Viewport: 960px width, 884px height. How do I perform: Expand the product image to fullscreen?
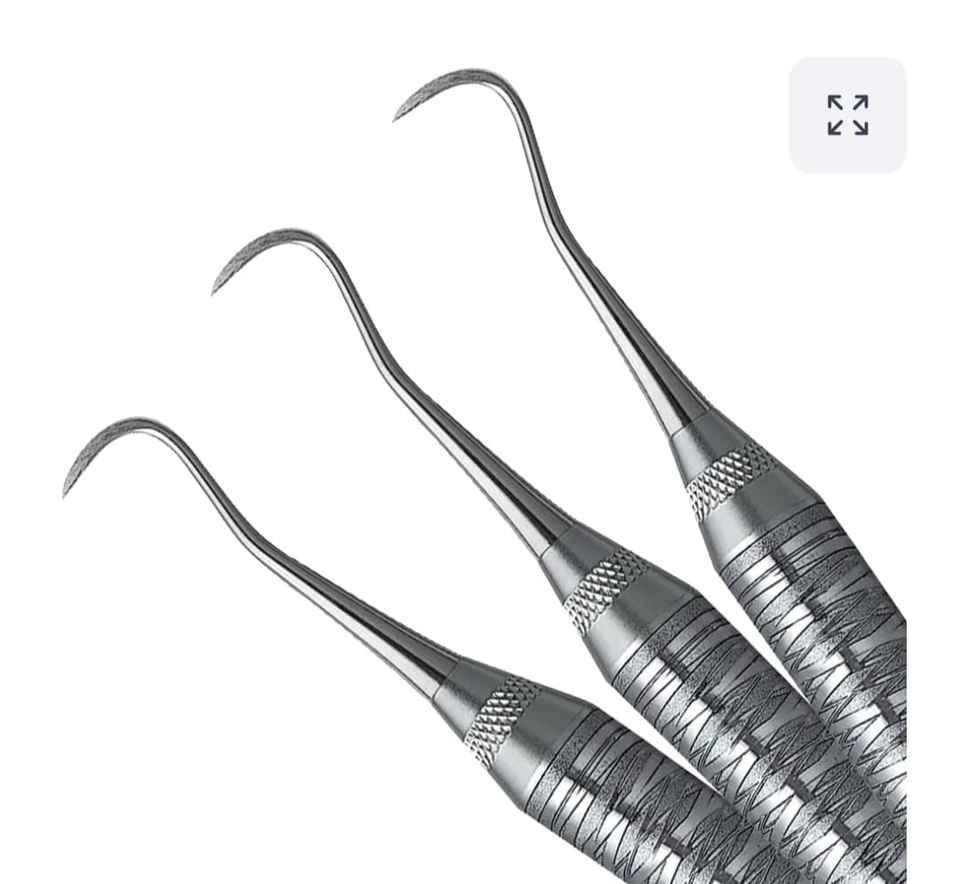coord(847,115)
